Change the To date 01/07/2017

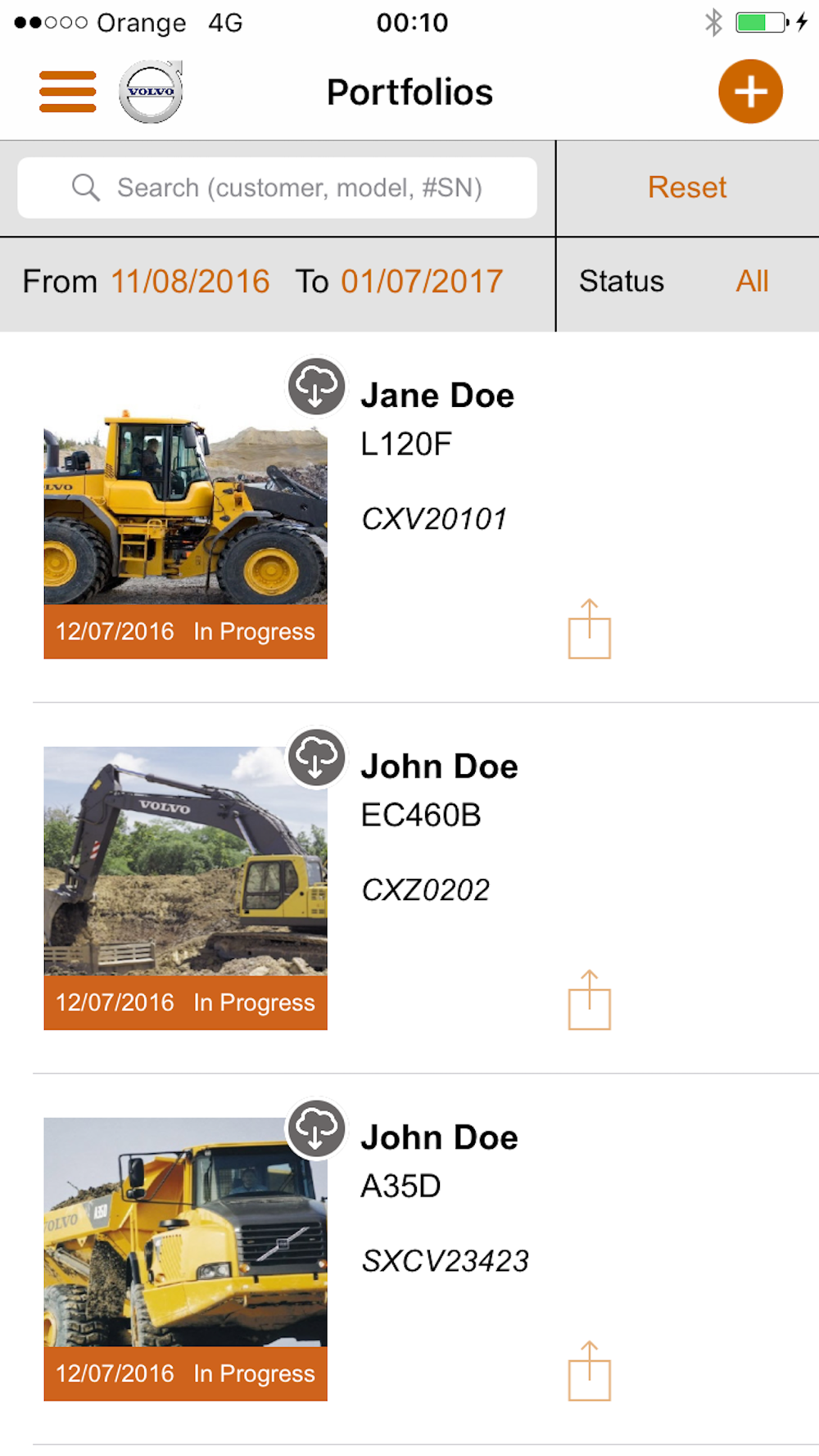click(x=422, y=282)
